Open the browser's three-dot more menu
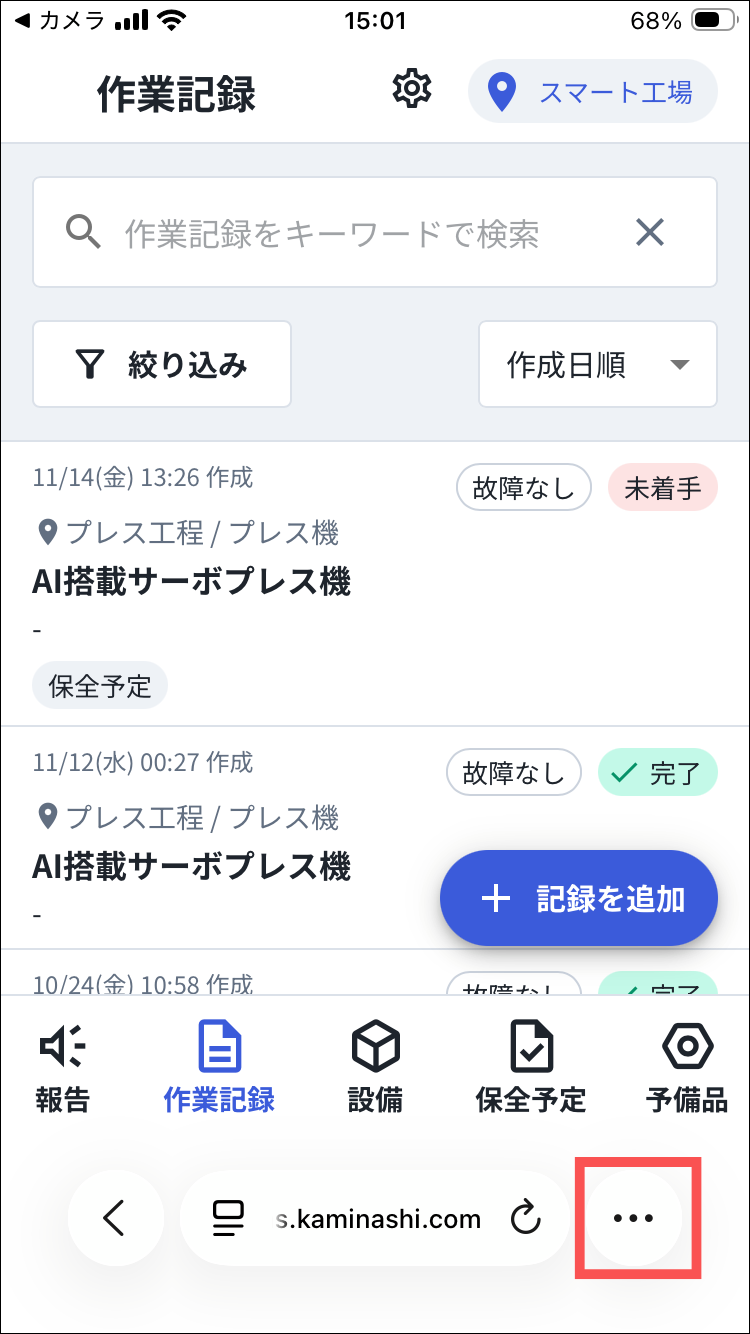This screenshot has width=750, height=1334. pos(634,1218)
